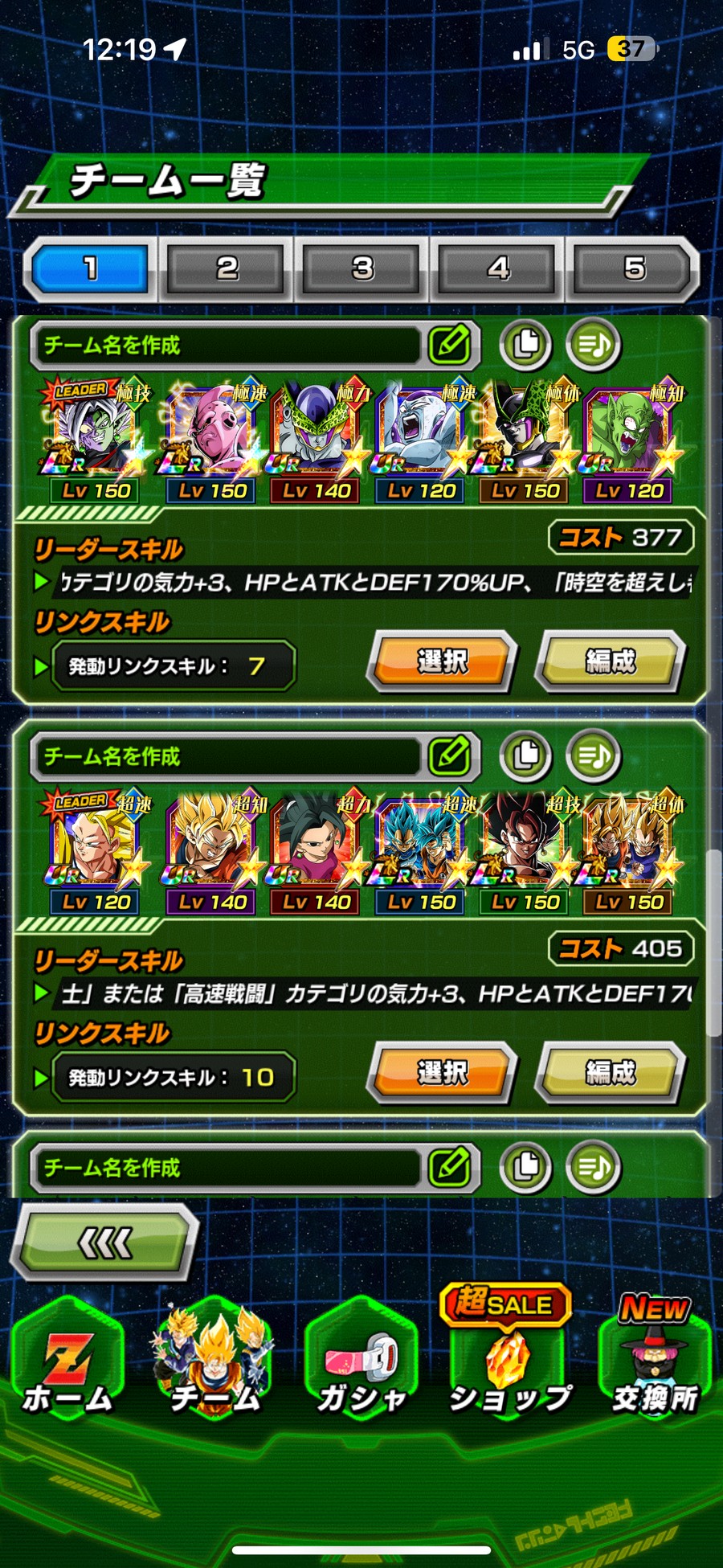Switch to team page 3 tab
This screenshot has height=1568, width=723.
pos(363,268)
